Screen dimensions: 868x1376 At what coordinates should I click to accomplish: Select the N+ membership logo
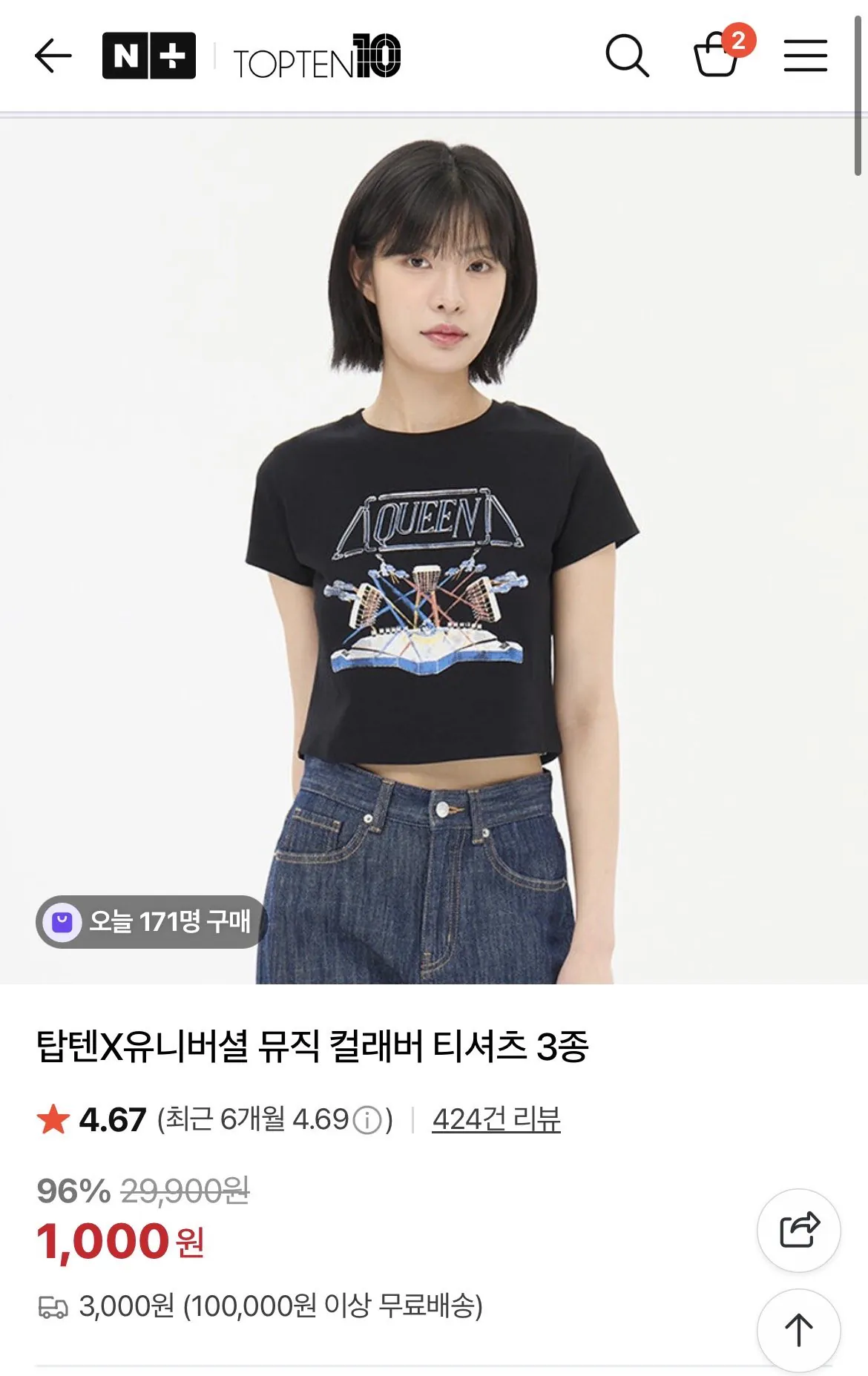[x=148, y=56]
